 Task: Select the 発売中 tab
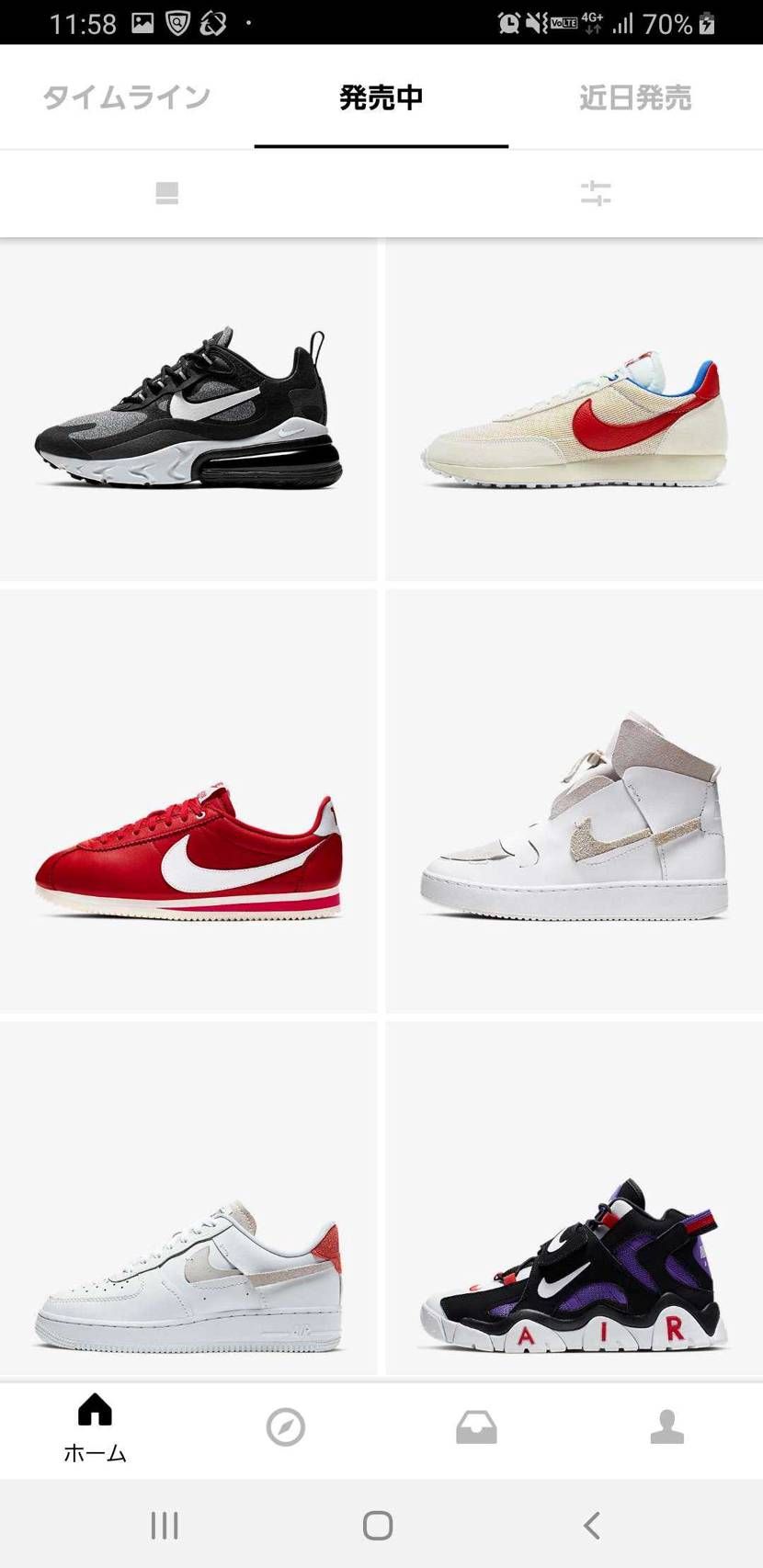coord(381,97)
